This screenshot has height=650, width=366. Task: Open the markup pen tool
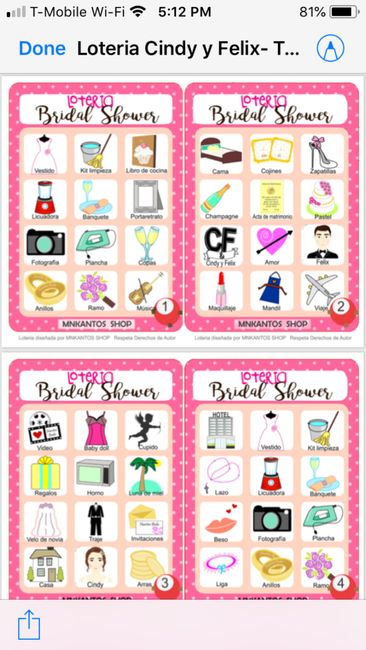[x=330, y=48]
